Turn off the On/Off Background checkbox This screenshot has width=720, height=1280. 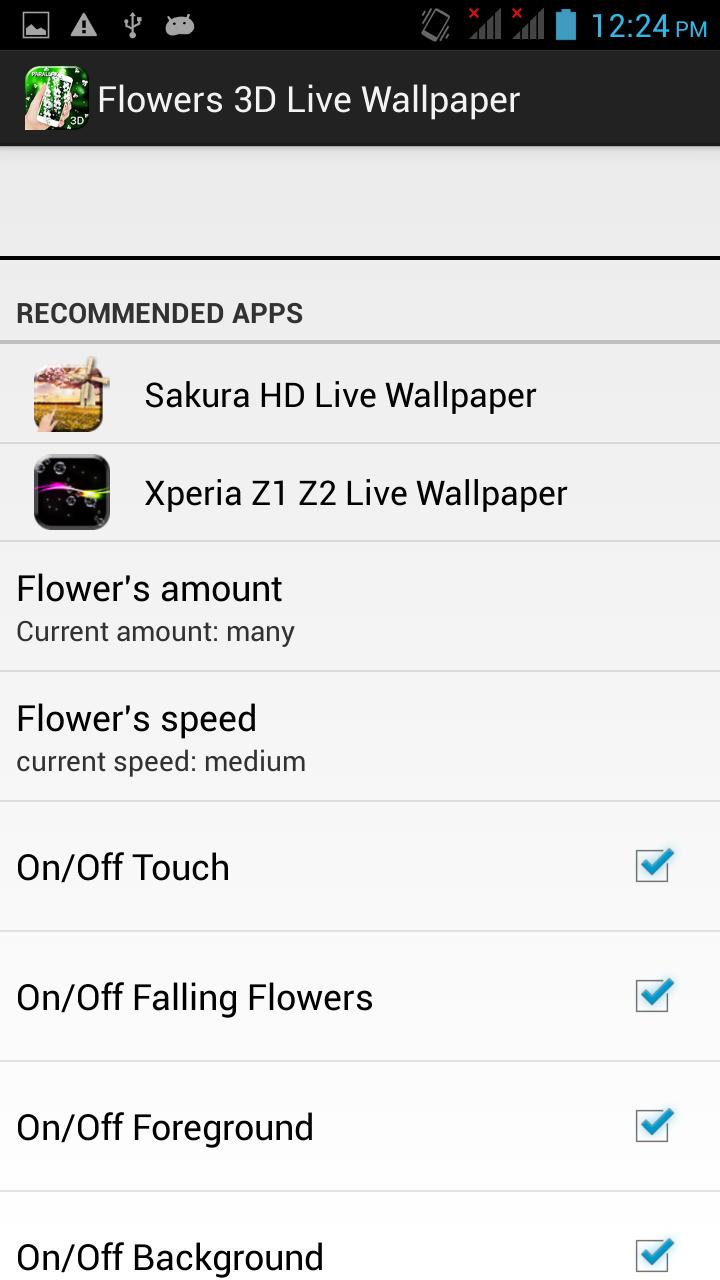[x=654, y=1254]
